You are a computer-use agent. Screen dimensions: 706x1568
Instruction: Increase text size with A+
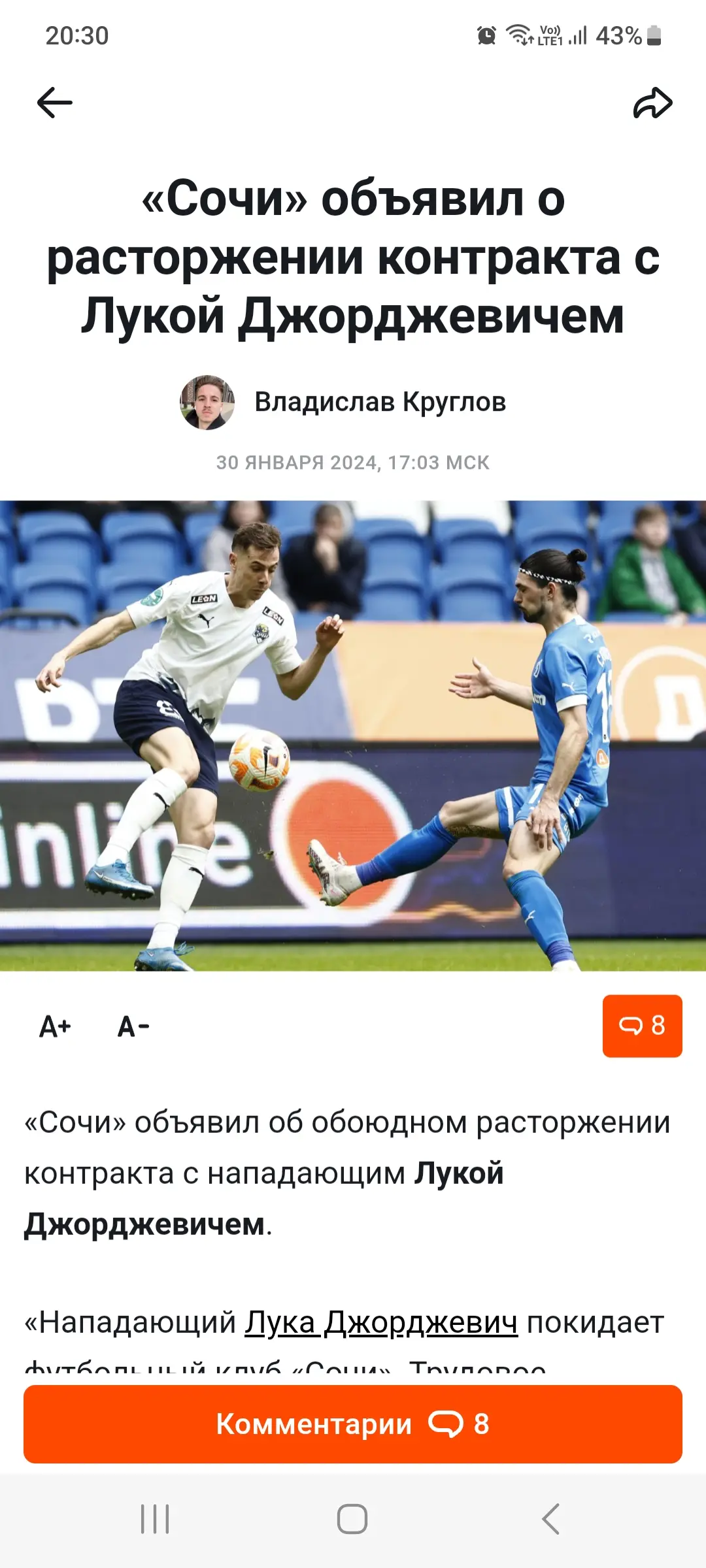(x=56, y=1027)
